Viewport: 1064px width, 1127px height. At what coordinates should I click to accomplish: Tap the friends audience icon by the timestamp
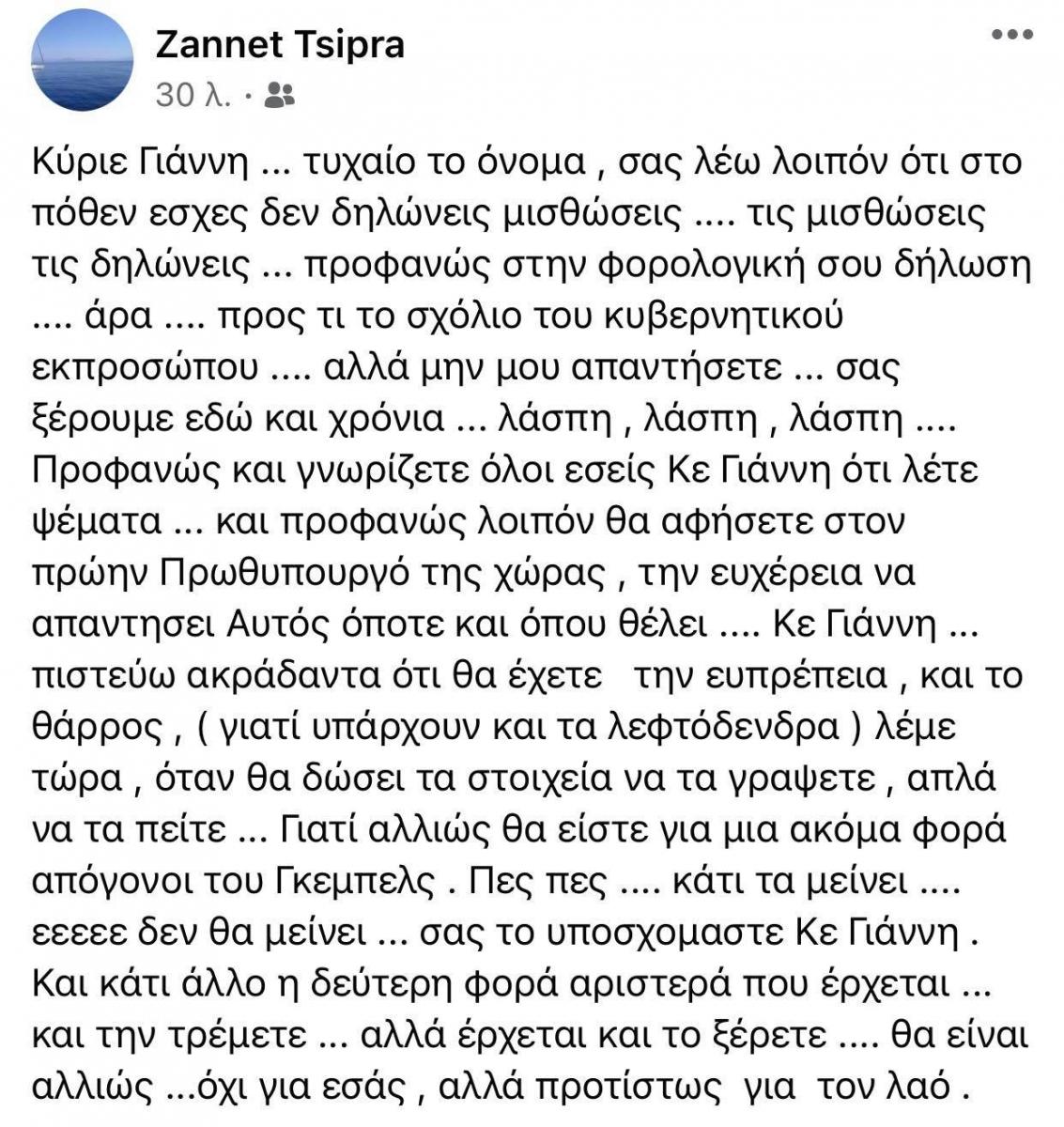coord(280,94)
